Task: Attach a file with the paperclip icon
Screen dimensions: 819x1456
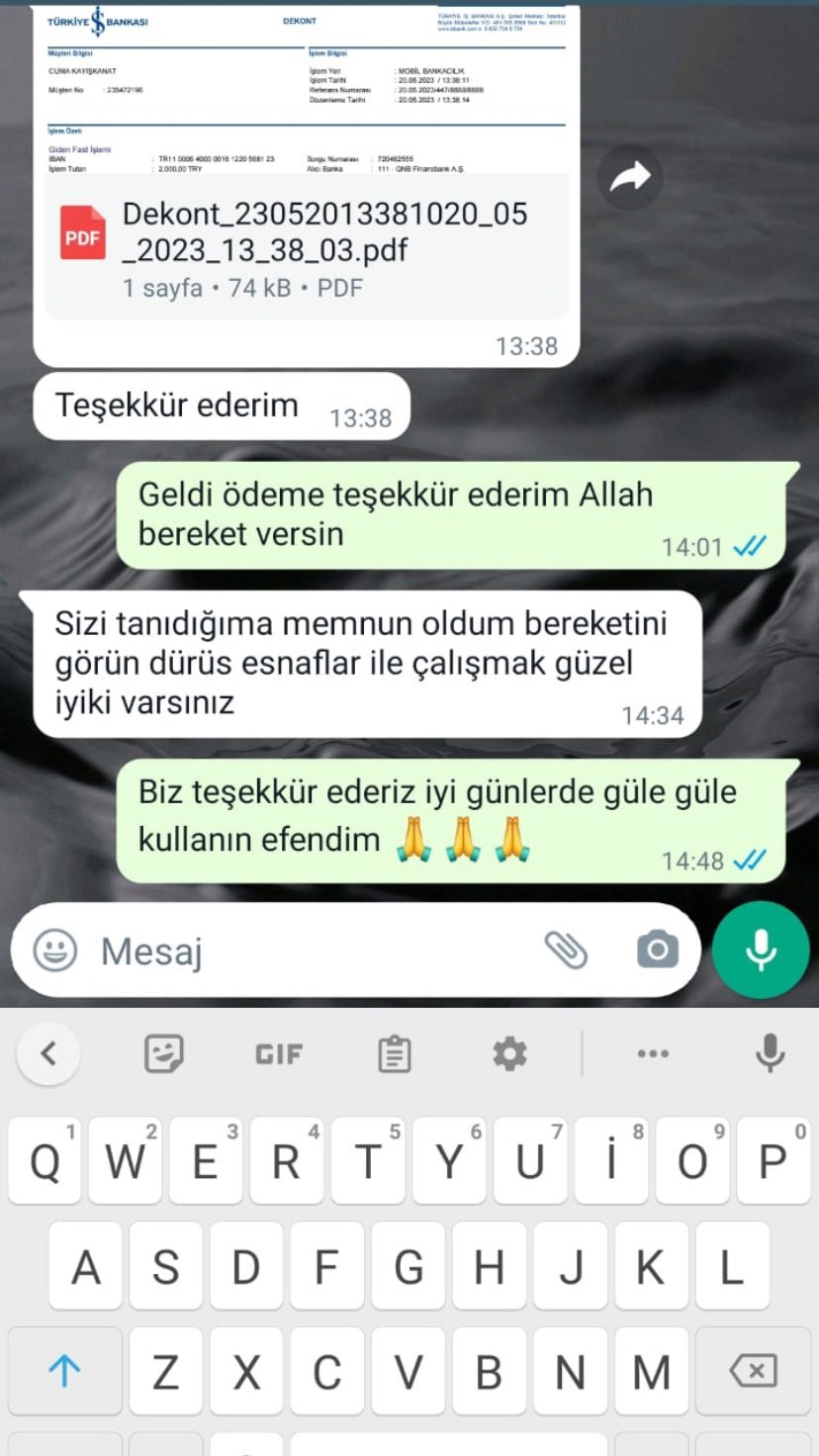Action: [566, 951]
